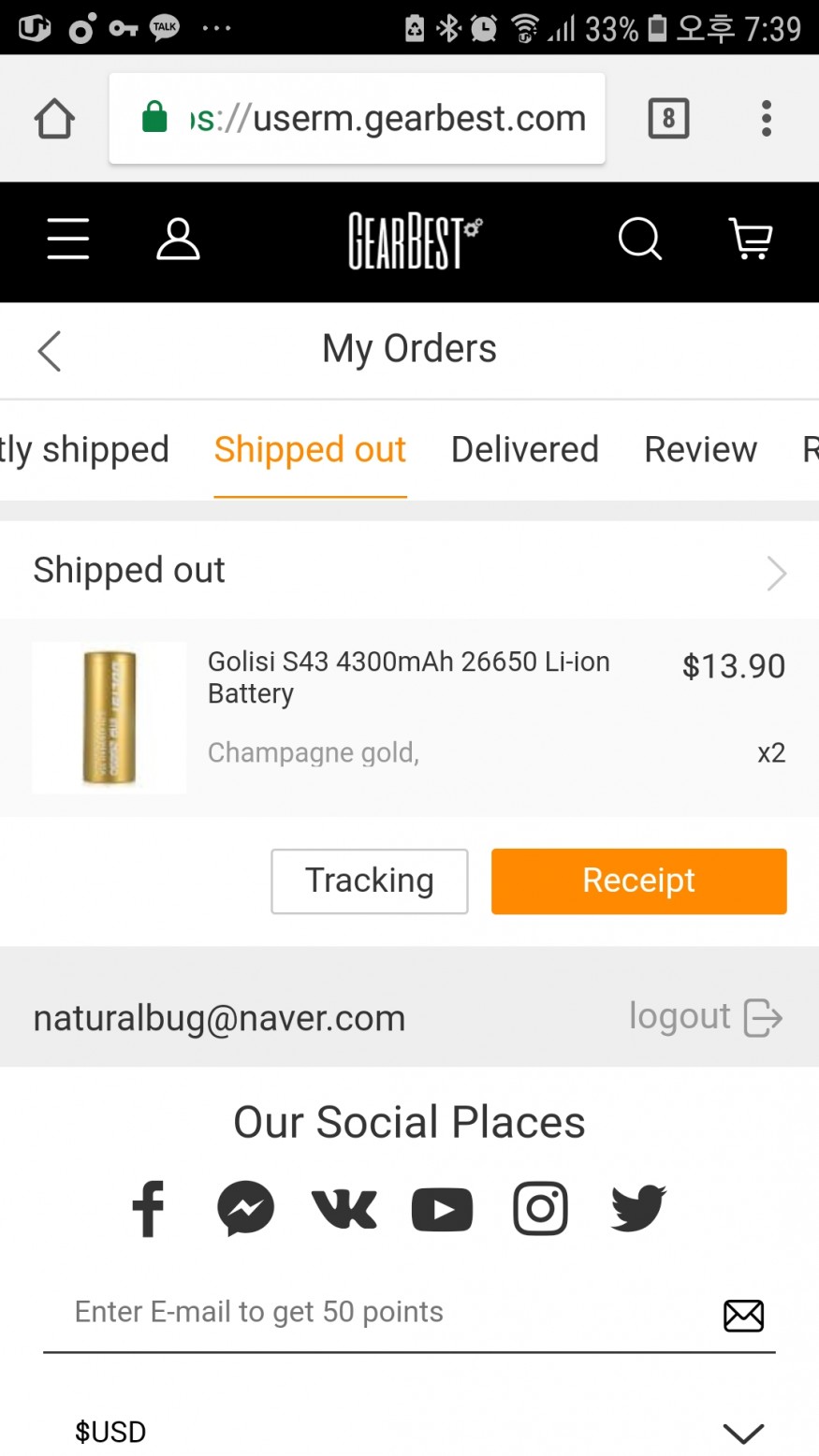The image size is (819, 1456).
Task: Open the Shipped out order details
Action: 409,571
